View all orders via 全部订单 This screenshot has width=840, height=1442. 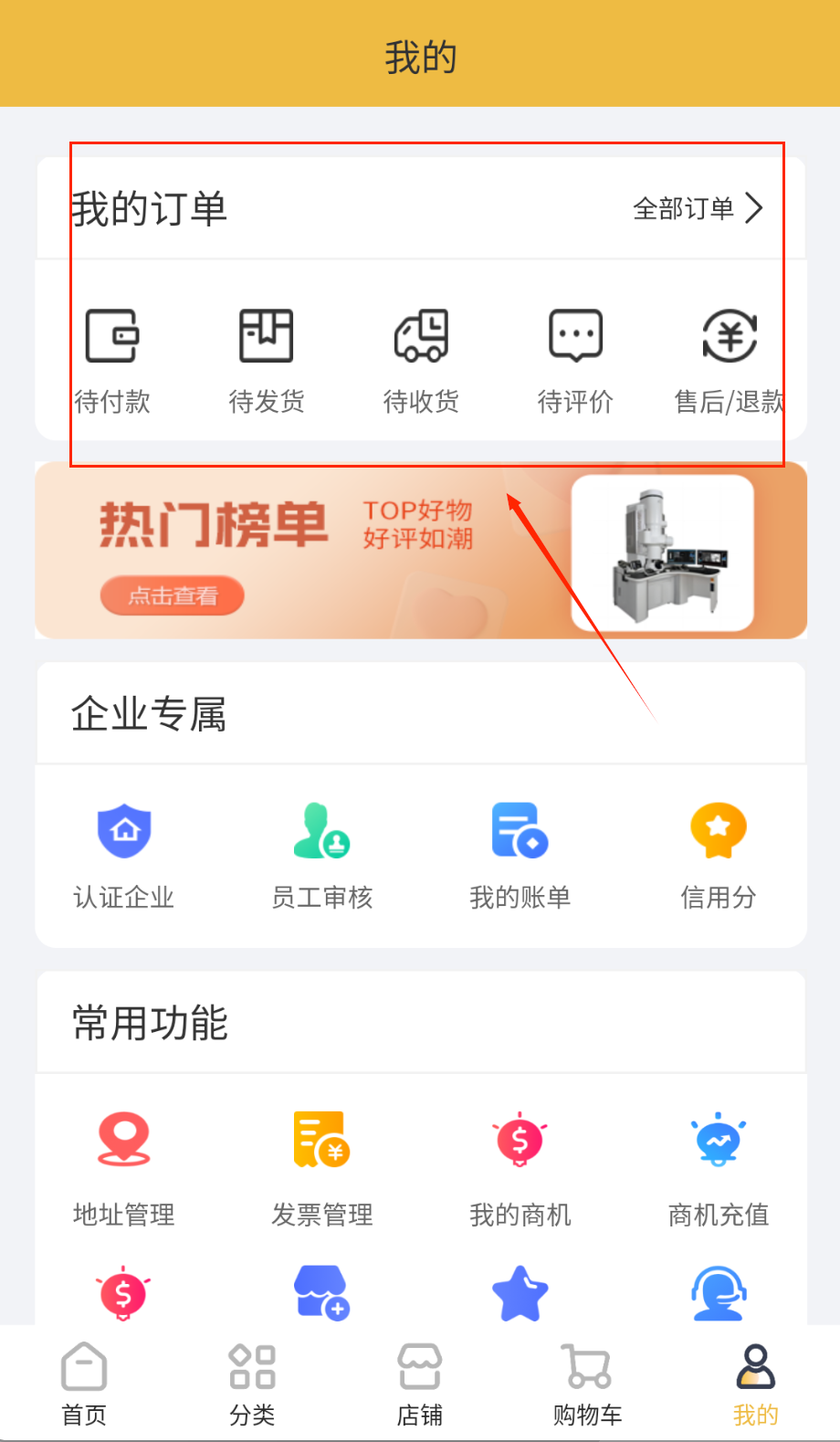click(x=698, y=208)
